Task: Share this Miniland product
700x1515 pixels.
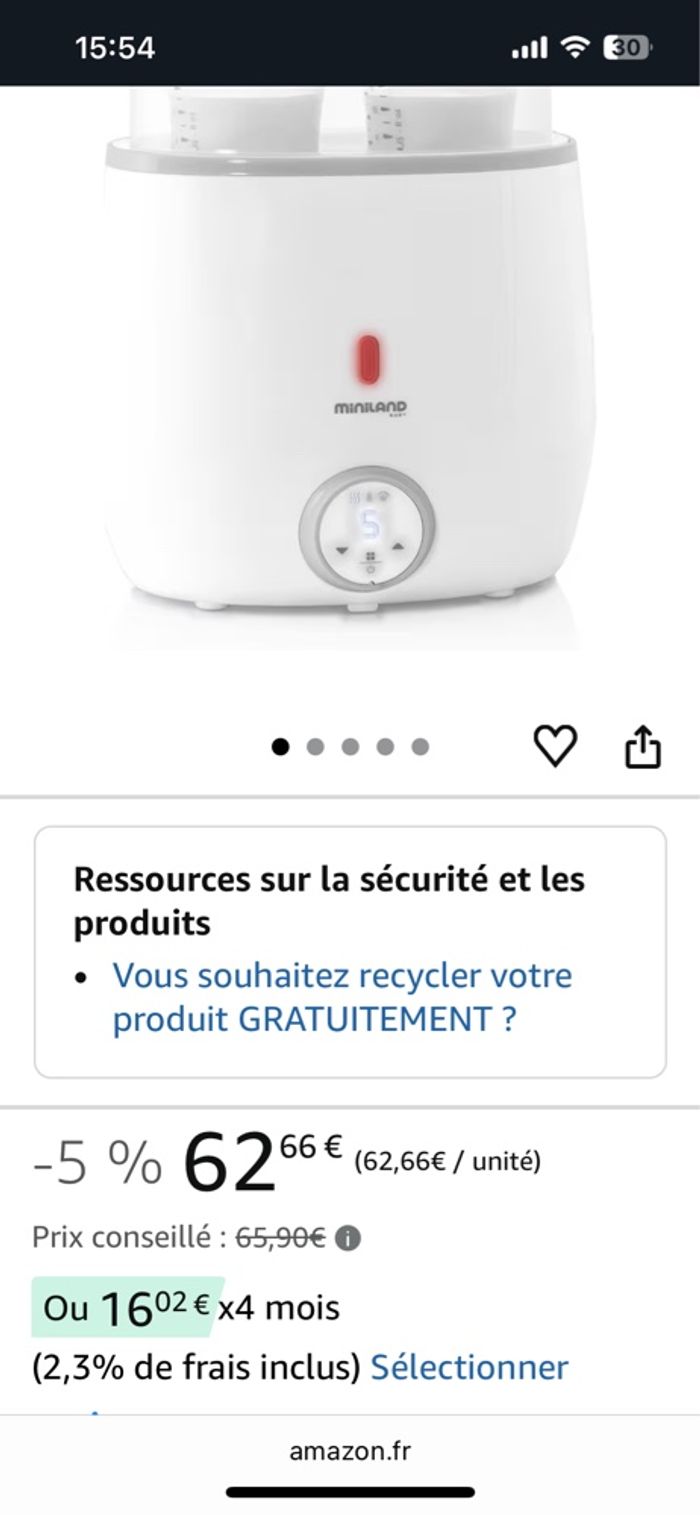Action: 643,746
